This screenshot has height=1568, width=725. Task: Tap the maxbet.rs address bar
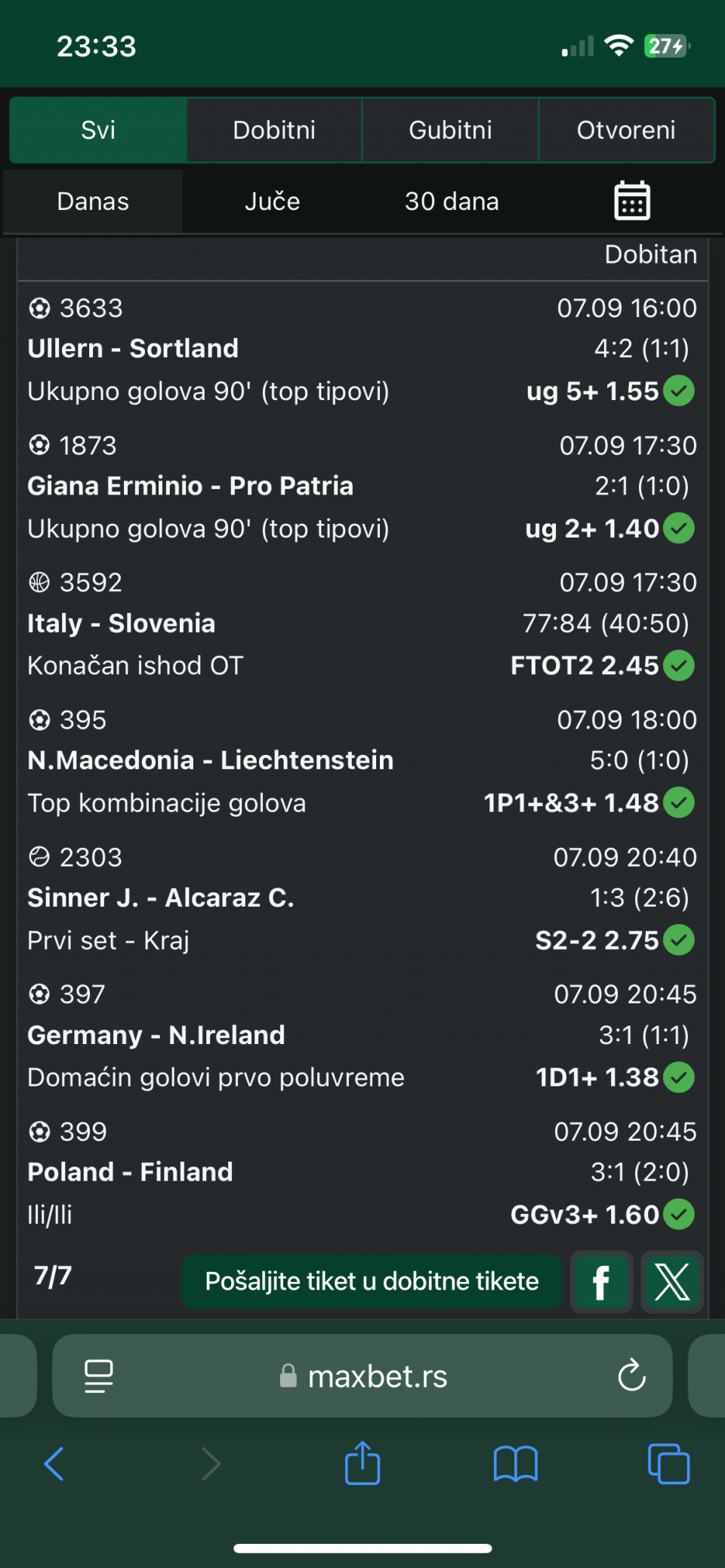(362, 1375)
